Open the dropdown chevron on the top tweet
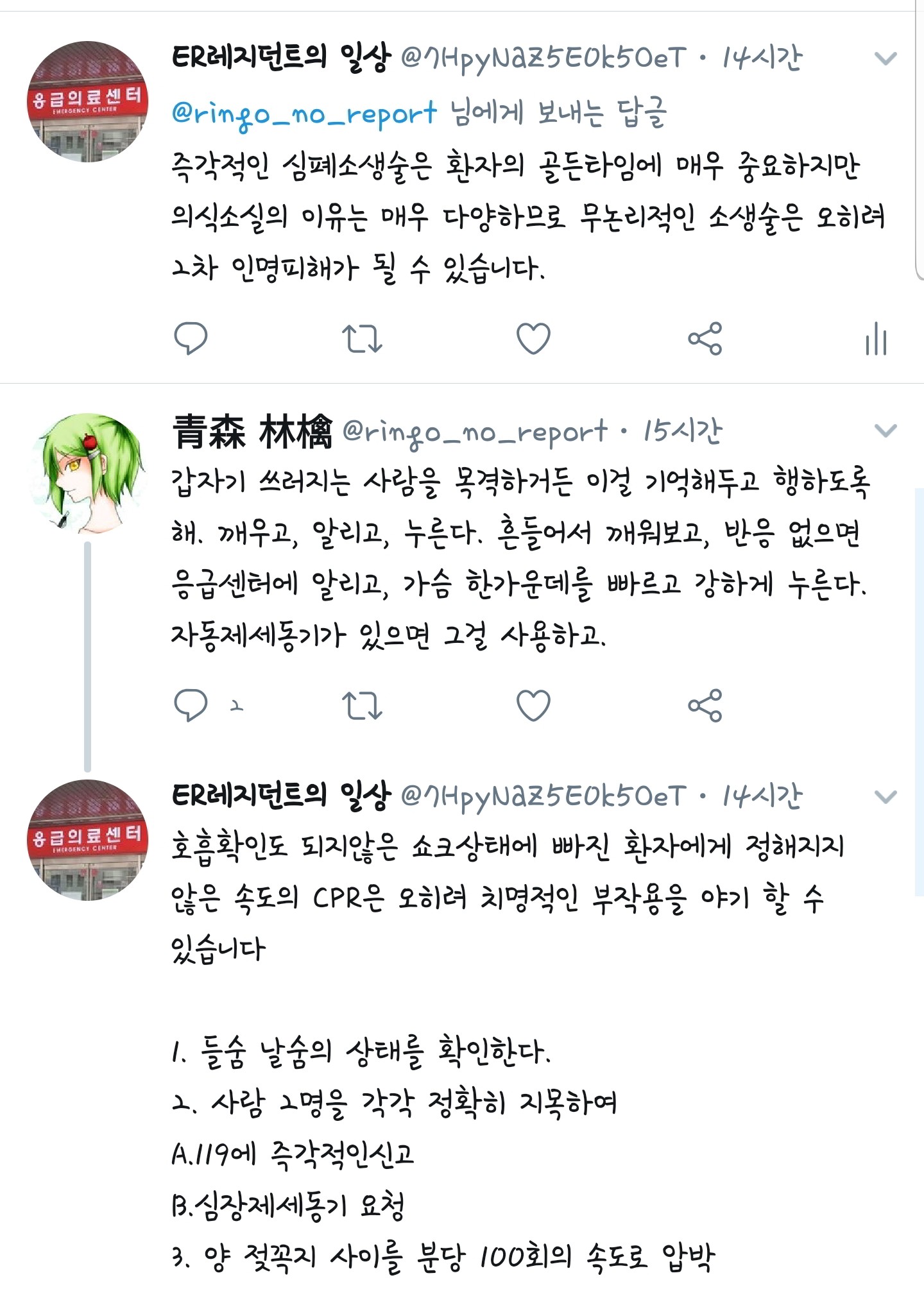 (886, 59)
